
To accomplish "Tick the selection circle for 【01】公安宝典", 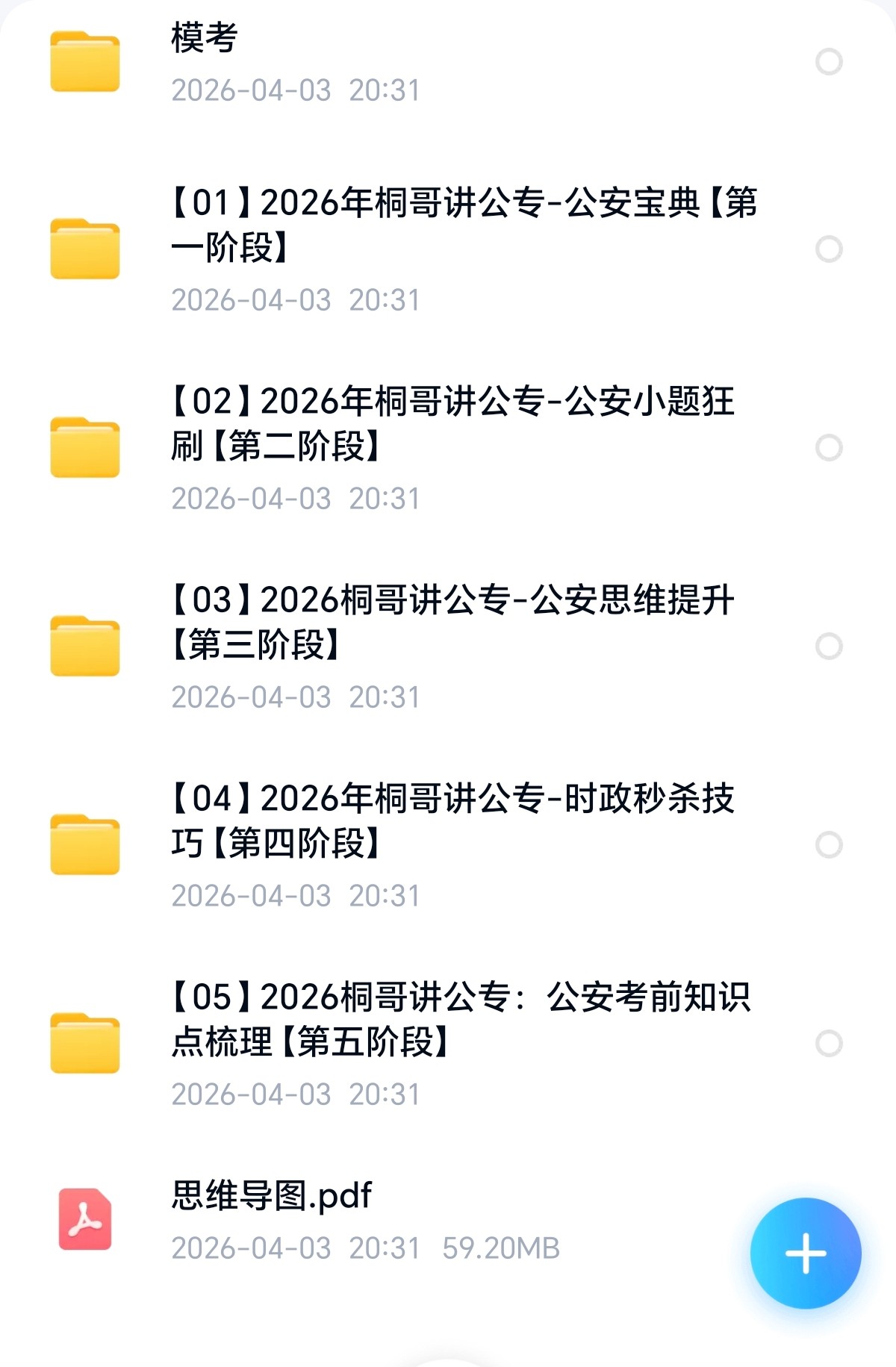I will 829,249.
